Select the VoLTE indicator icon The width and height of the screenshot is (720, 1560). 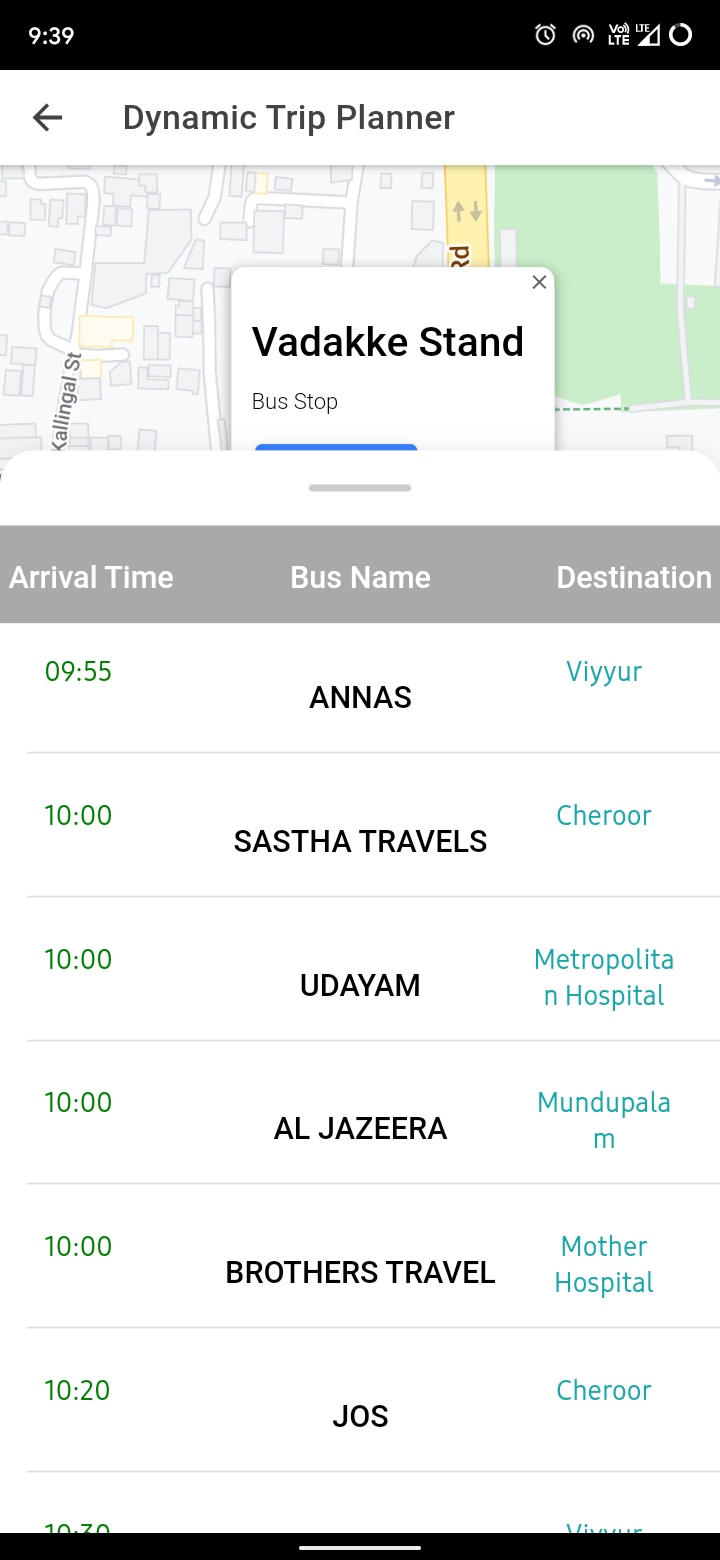click(620, 34)
